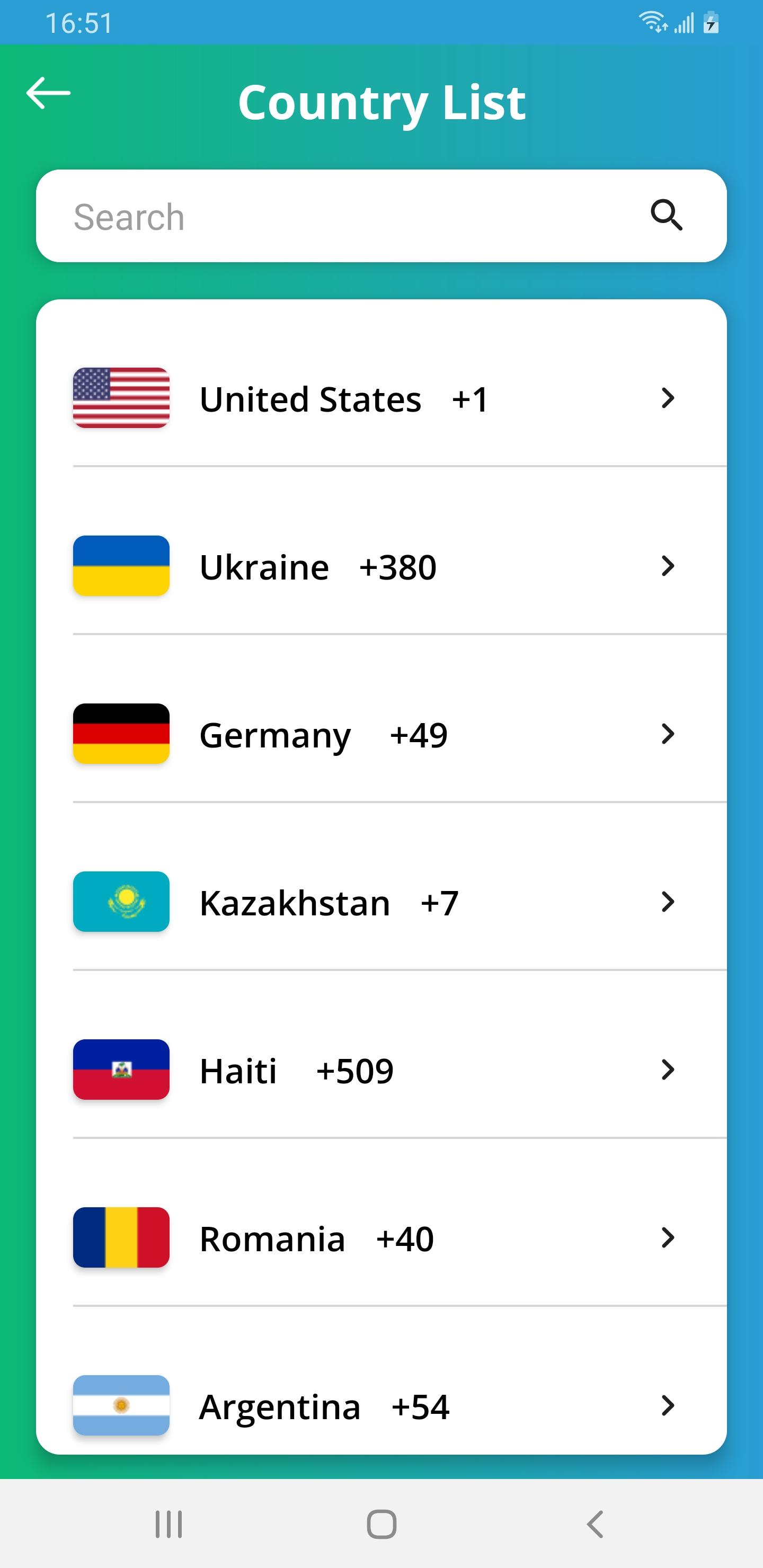
Task: Open the system recent apps view
Action: pos(168,1524)
